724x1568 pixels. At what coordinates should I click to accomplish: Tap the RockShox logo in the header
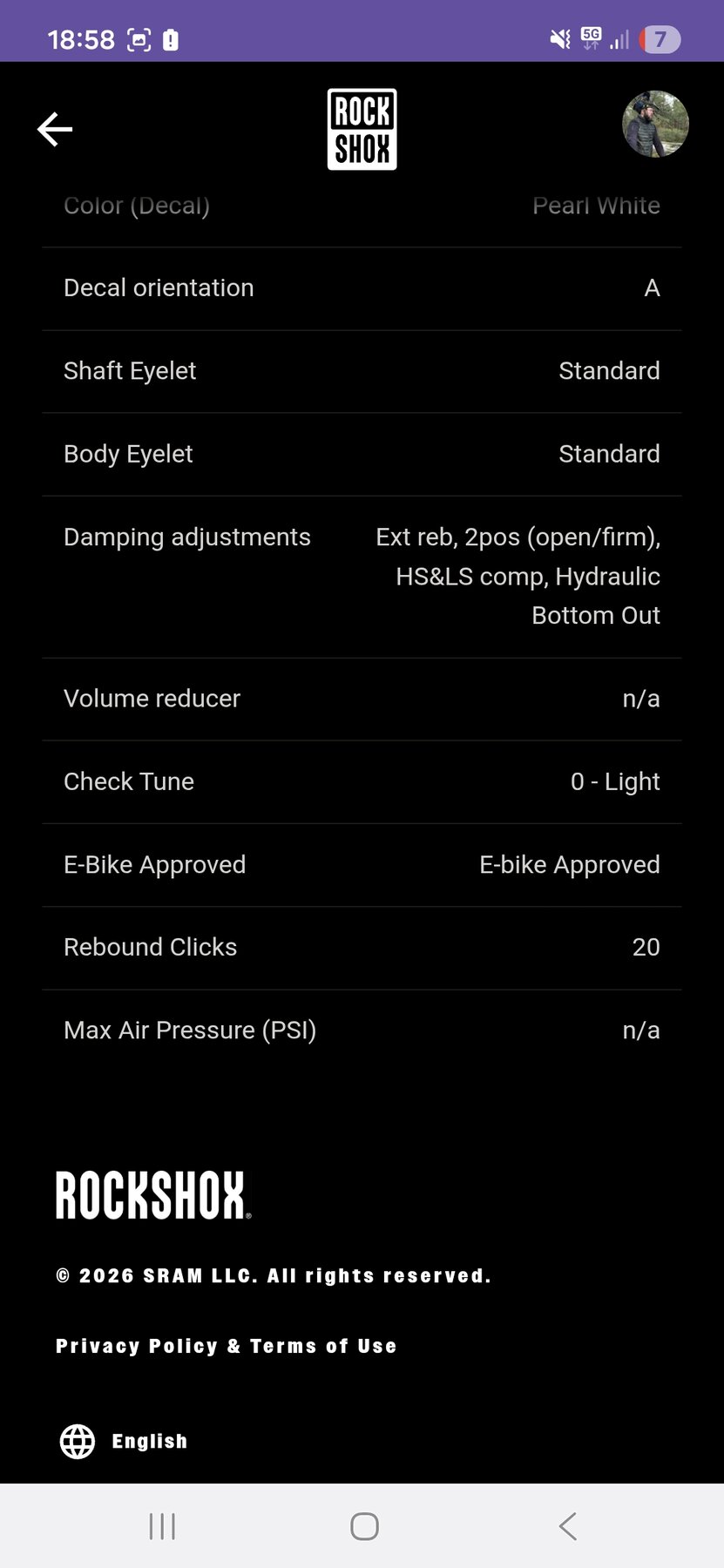tap(362, 129)
